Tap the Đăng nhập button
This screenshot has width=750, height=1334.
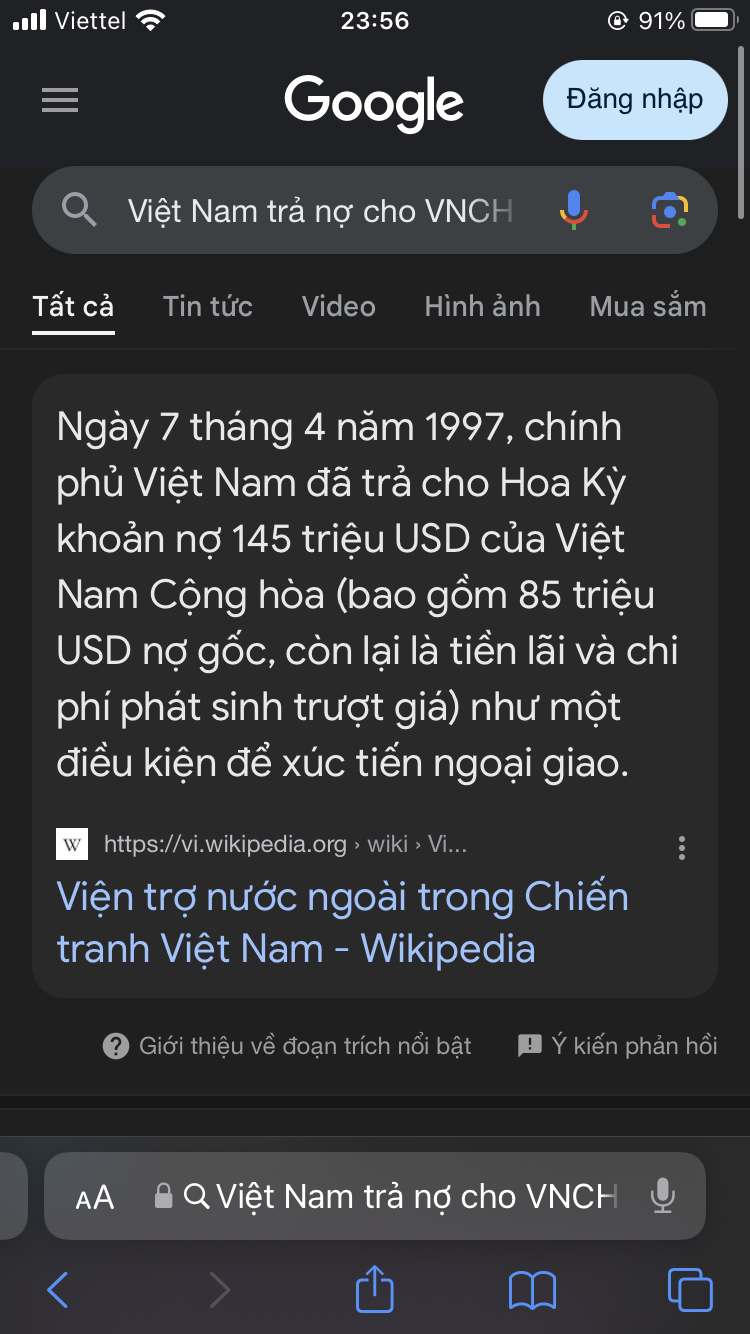click(x=634, y=100)
